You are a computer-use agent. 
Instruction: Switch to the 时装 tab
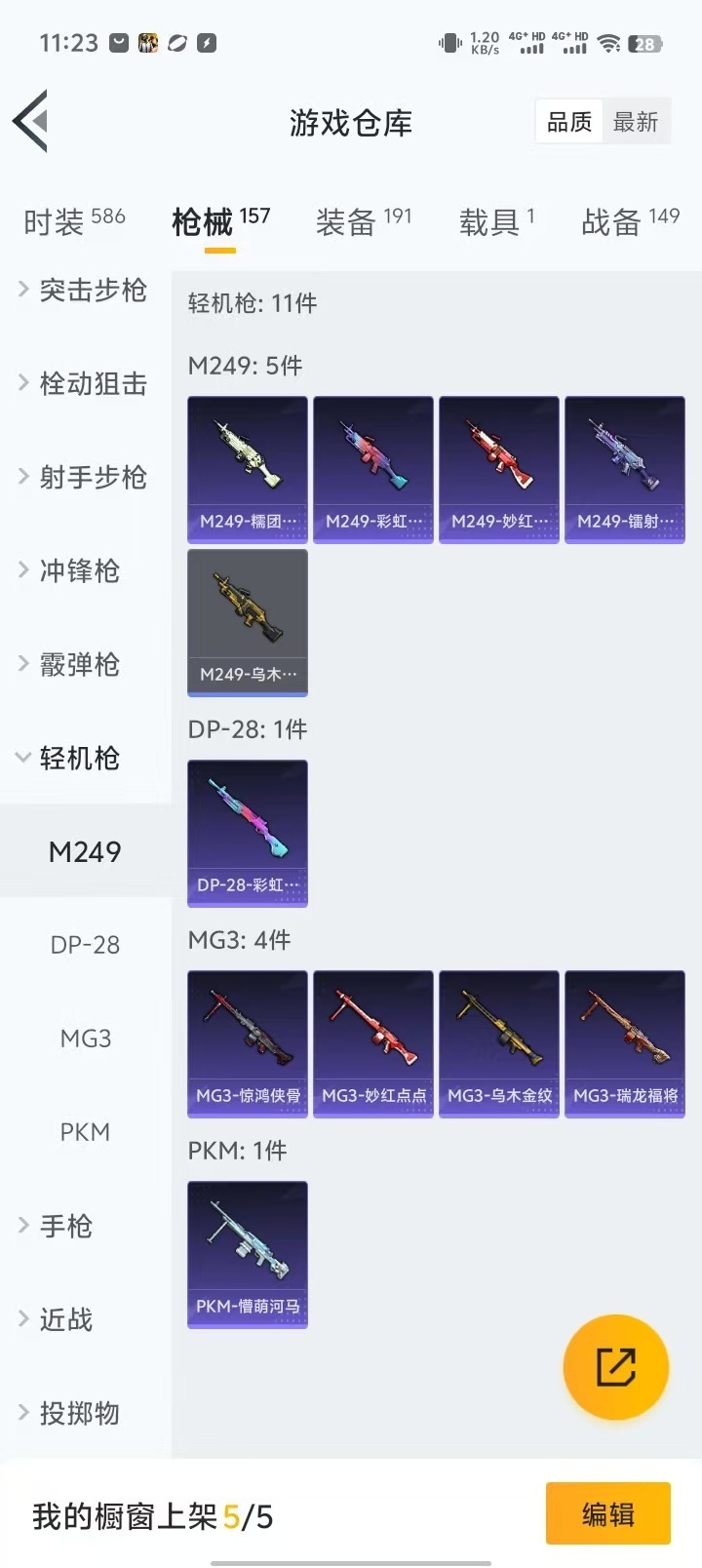[74, 221]
